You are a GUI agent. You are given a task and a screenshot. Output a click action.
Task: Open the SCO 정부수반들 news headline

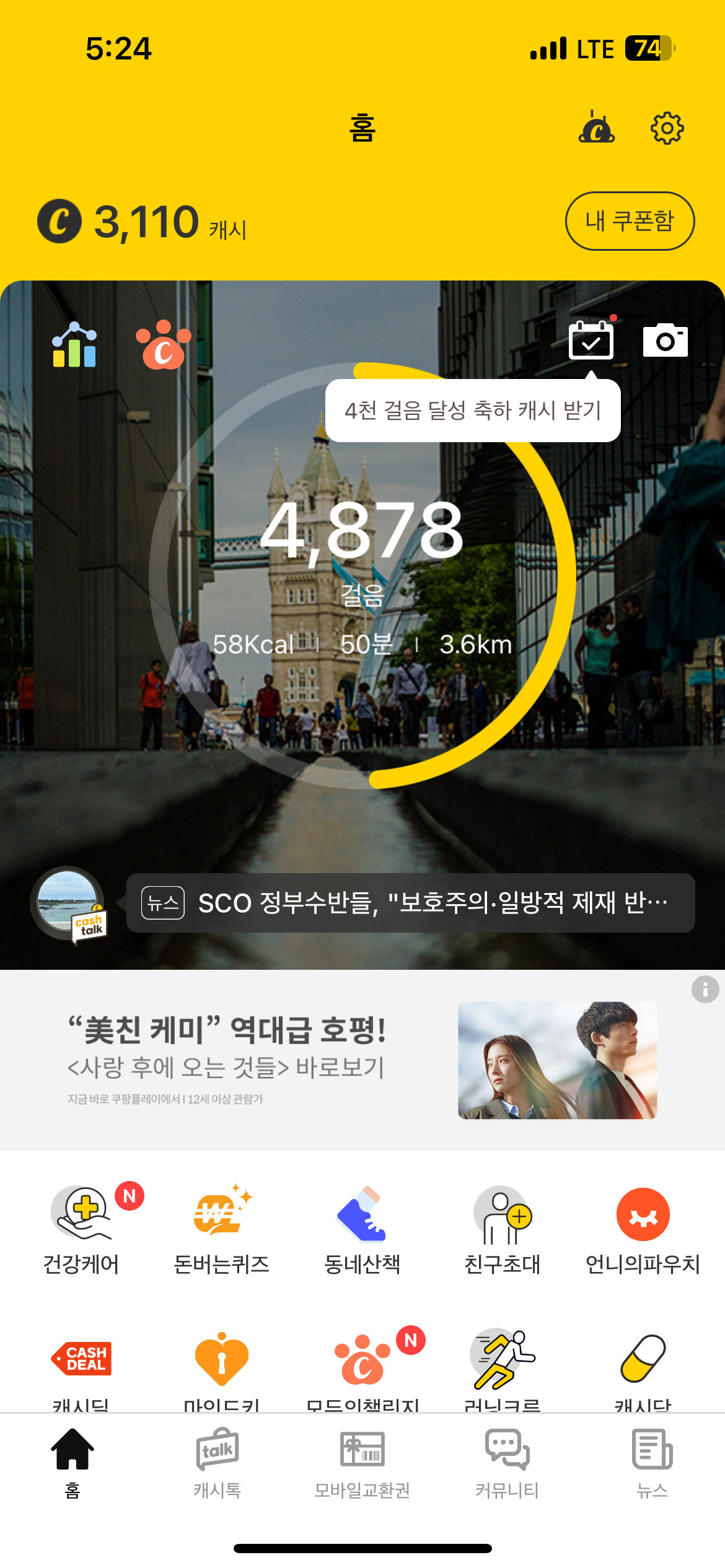[x=410, y=903]
